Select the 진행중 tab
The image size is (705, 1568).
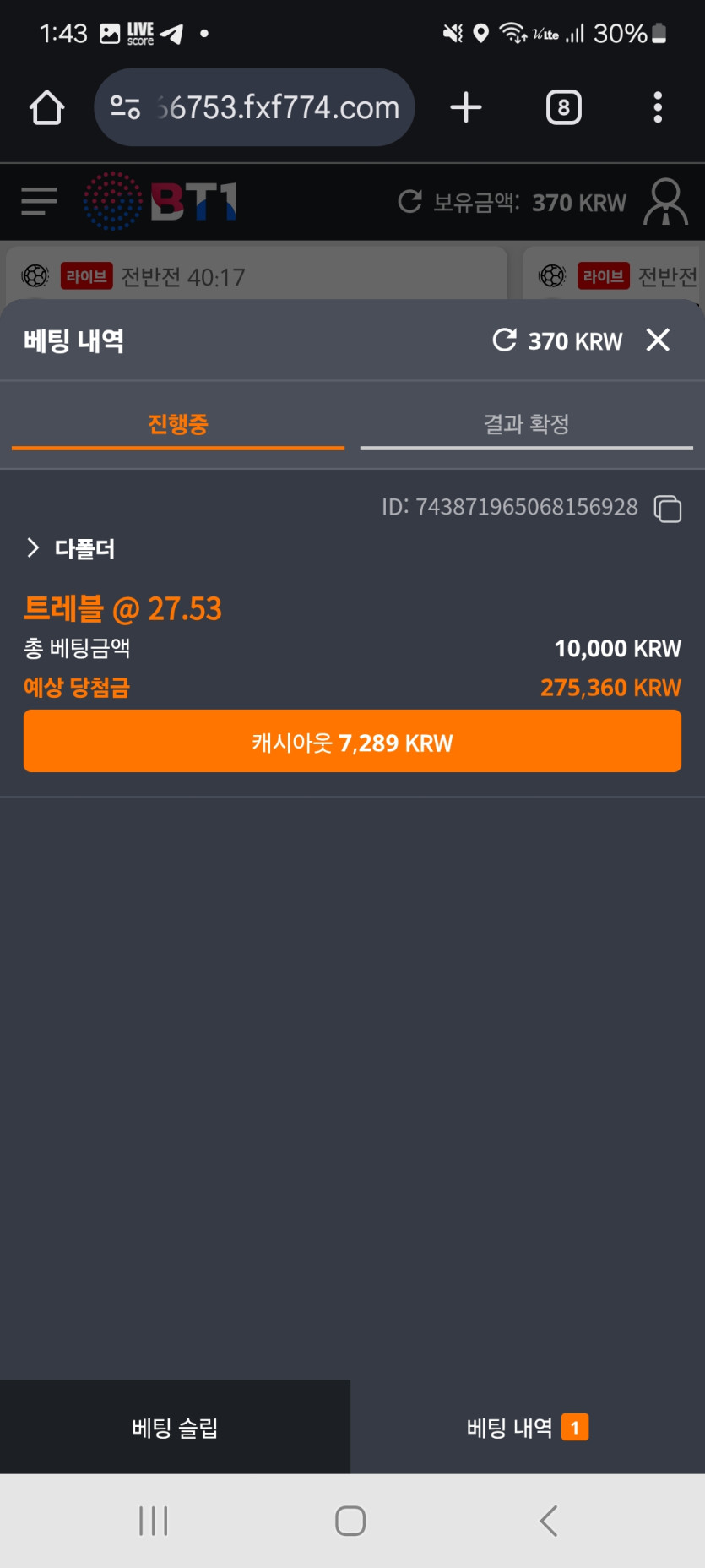click(x=178, y=424)
